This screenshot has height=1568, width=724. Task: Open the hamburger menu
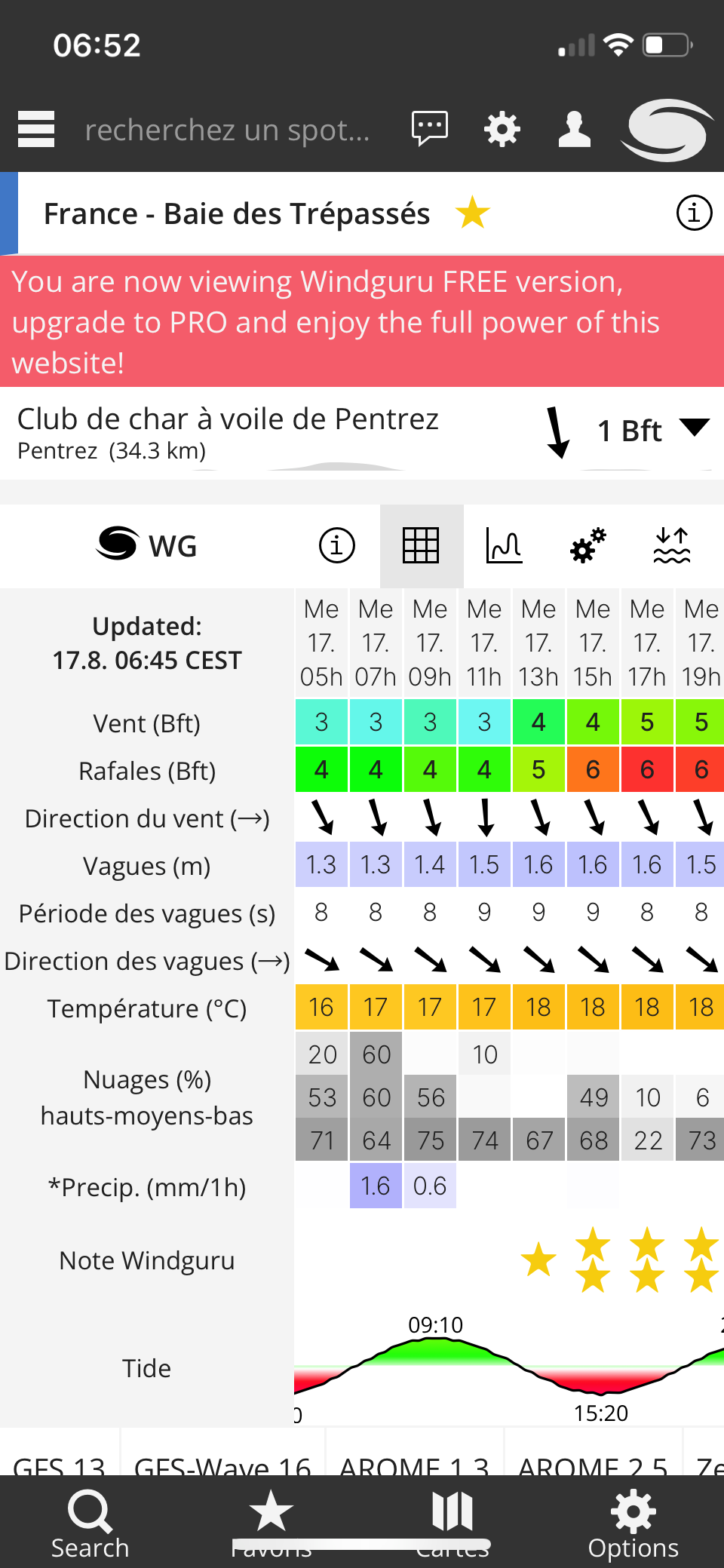pyautogui.click(x=36, y=129)
